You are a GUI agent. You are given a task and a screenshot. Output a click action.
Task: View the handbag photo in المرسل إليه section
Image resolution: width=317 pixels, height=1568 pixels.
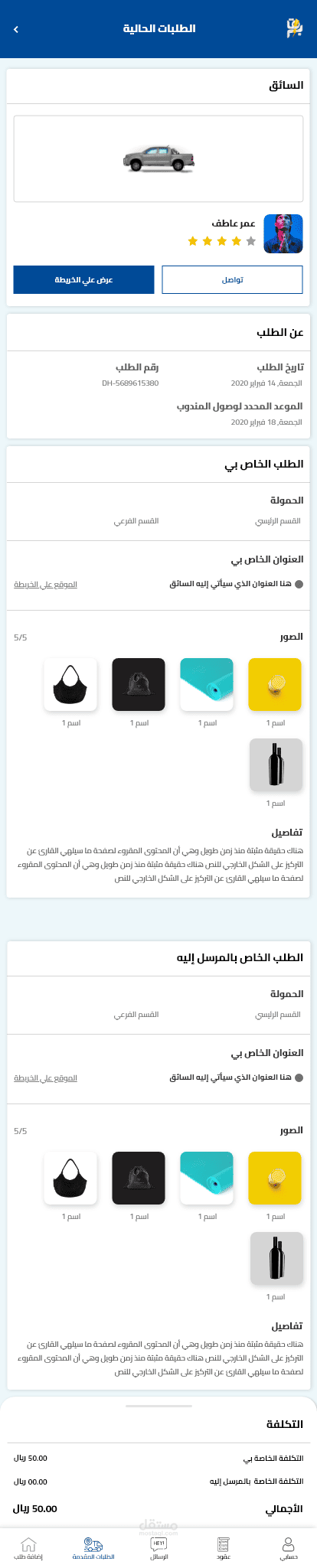point(70,1178)
